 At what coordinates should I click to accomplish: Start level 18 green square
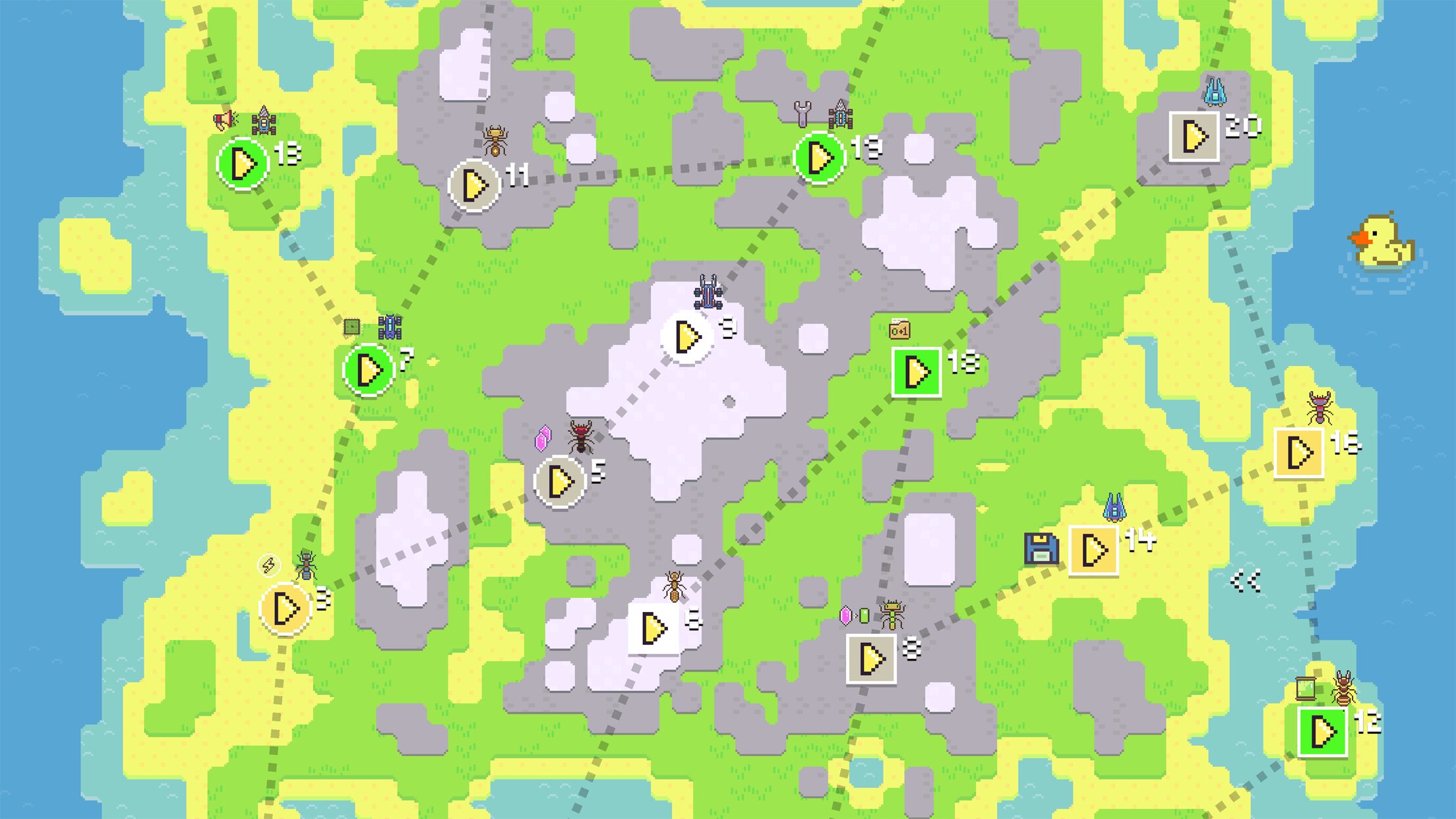pos(916,373)
